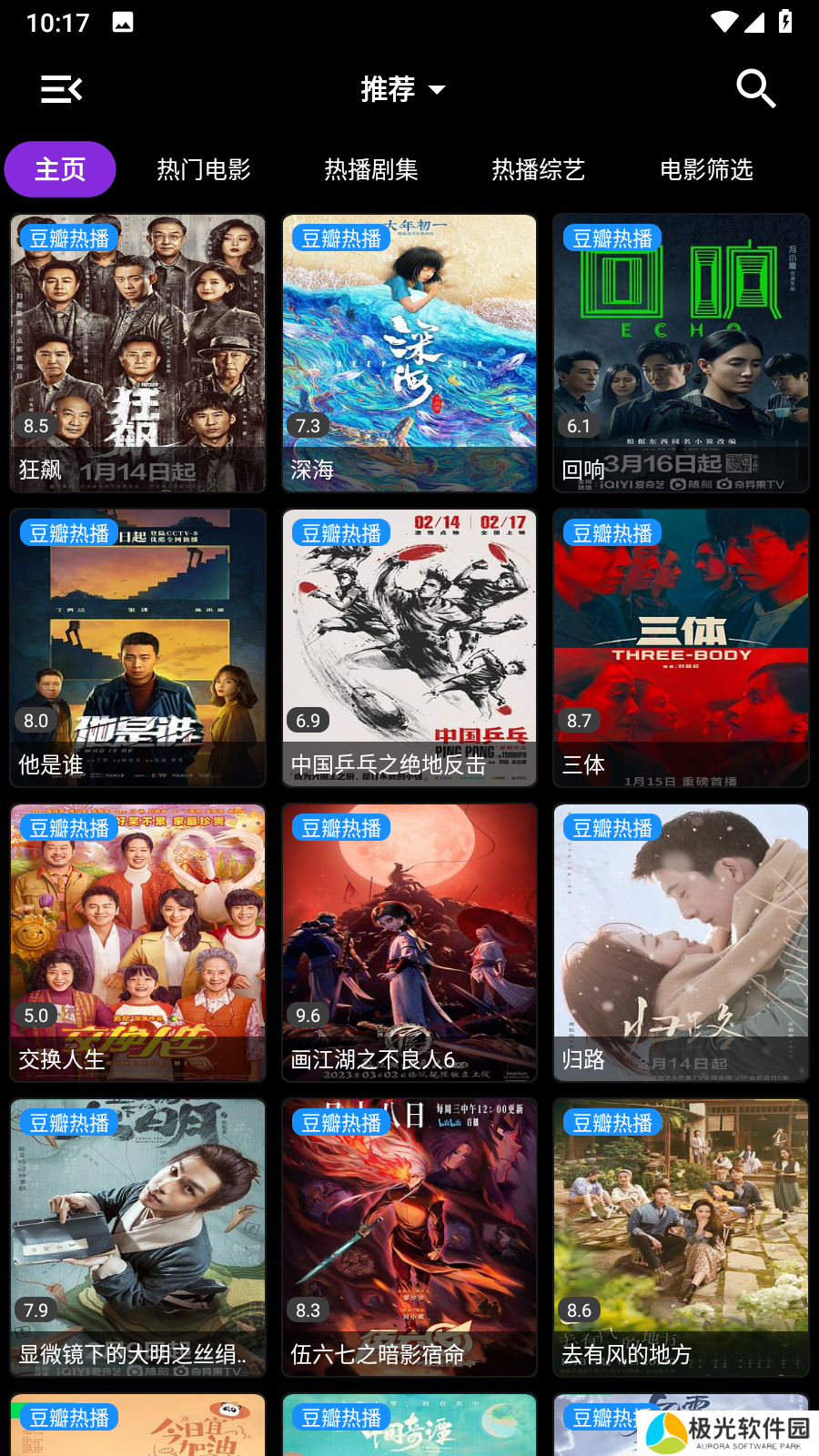View the 交换人生 movie card
Screen dimensions: 819x1456
[138, 943]
